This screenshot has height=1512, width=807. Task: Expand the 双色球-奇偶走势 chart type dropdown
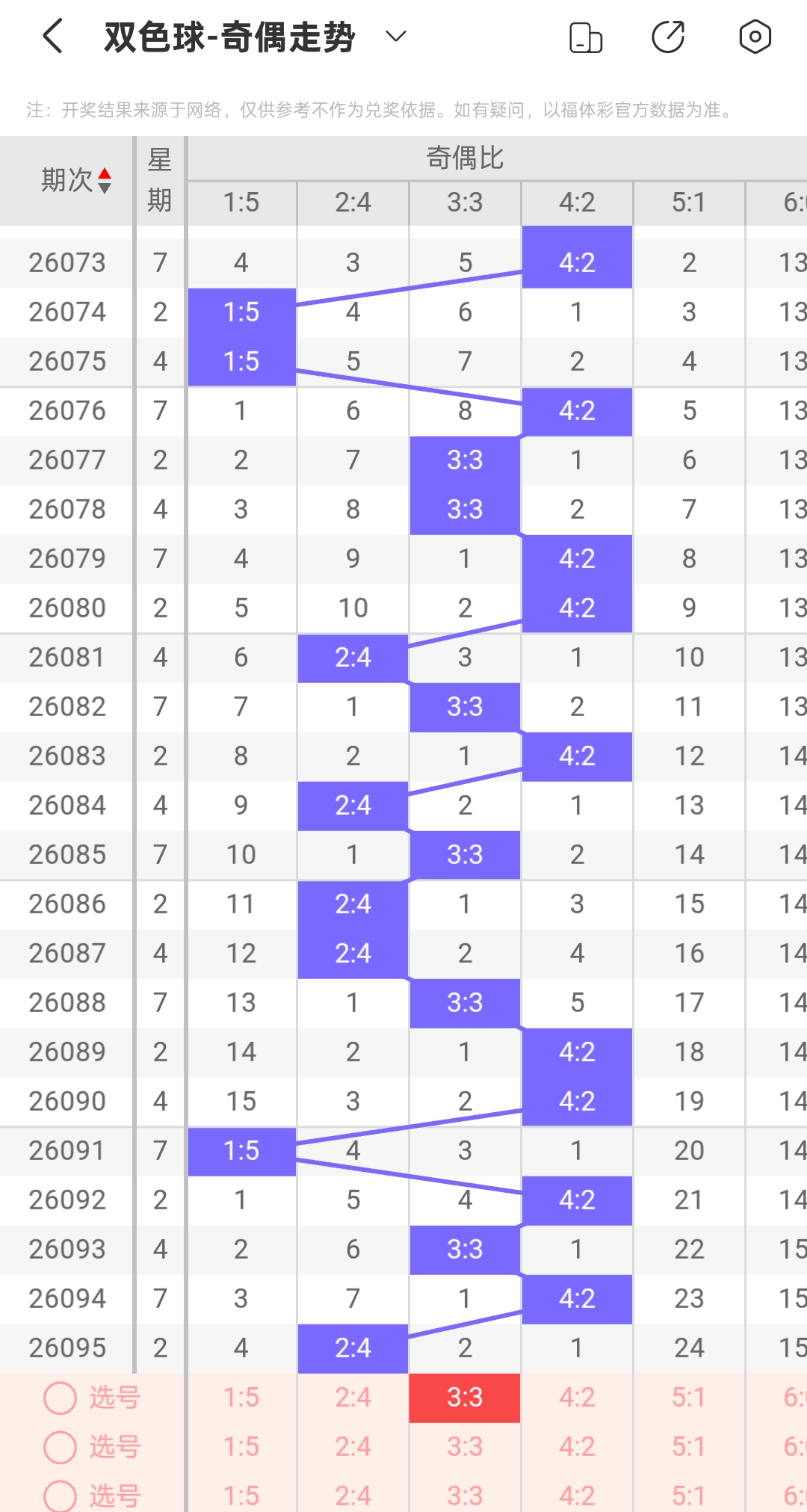(x=395, y=36)
